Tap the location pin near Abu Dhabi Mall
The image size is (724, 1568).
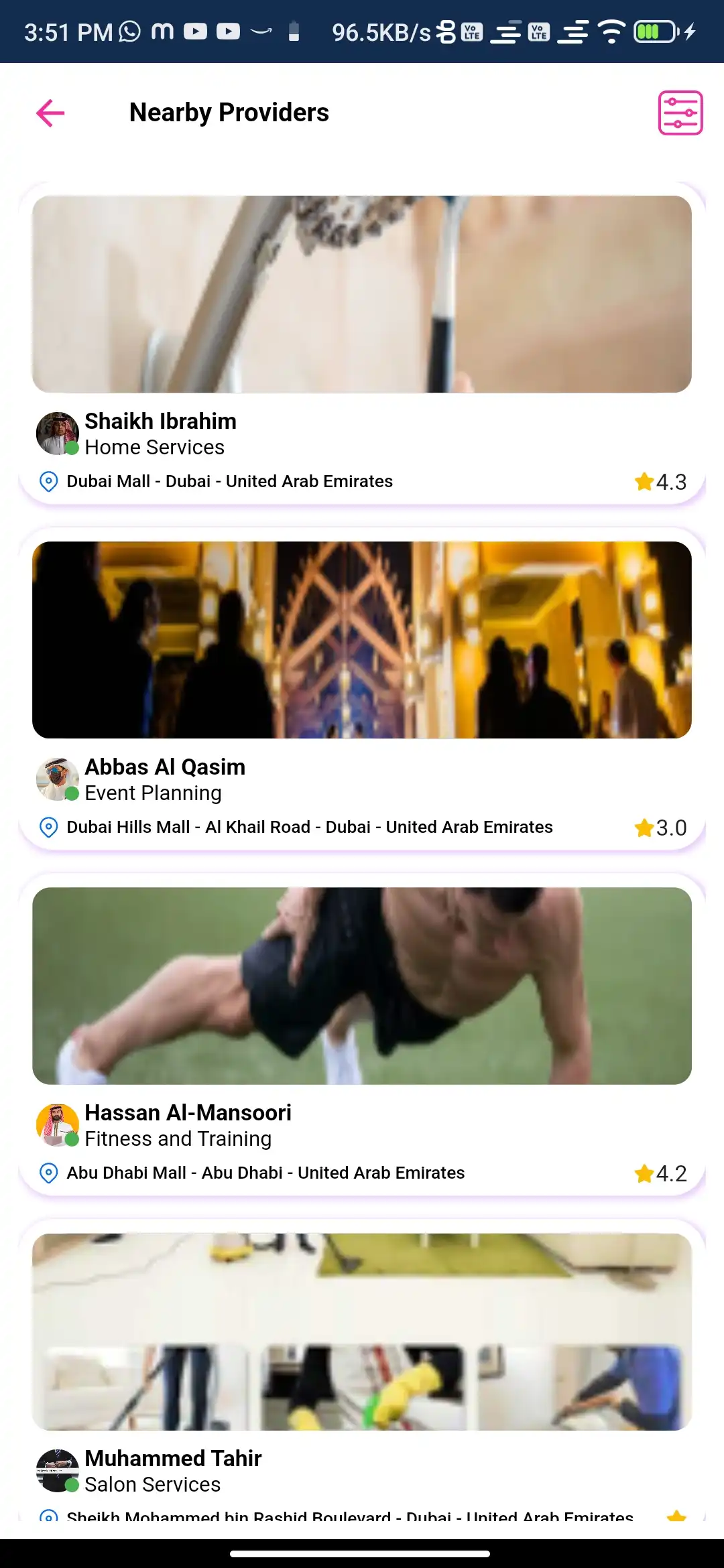point(48,1173)
